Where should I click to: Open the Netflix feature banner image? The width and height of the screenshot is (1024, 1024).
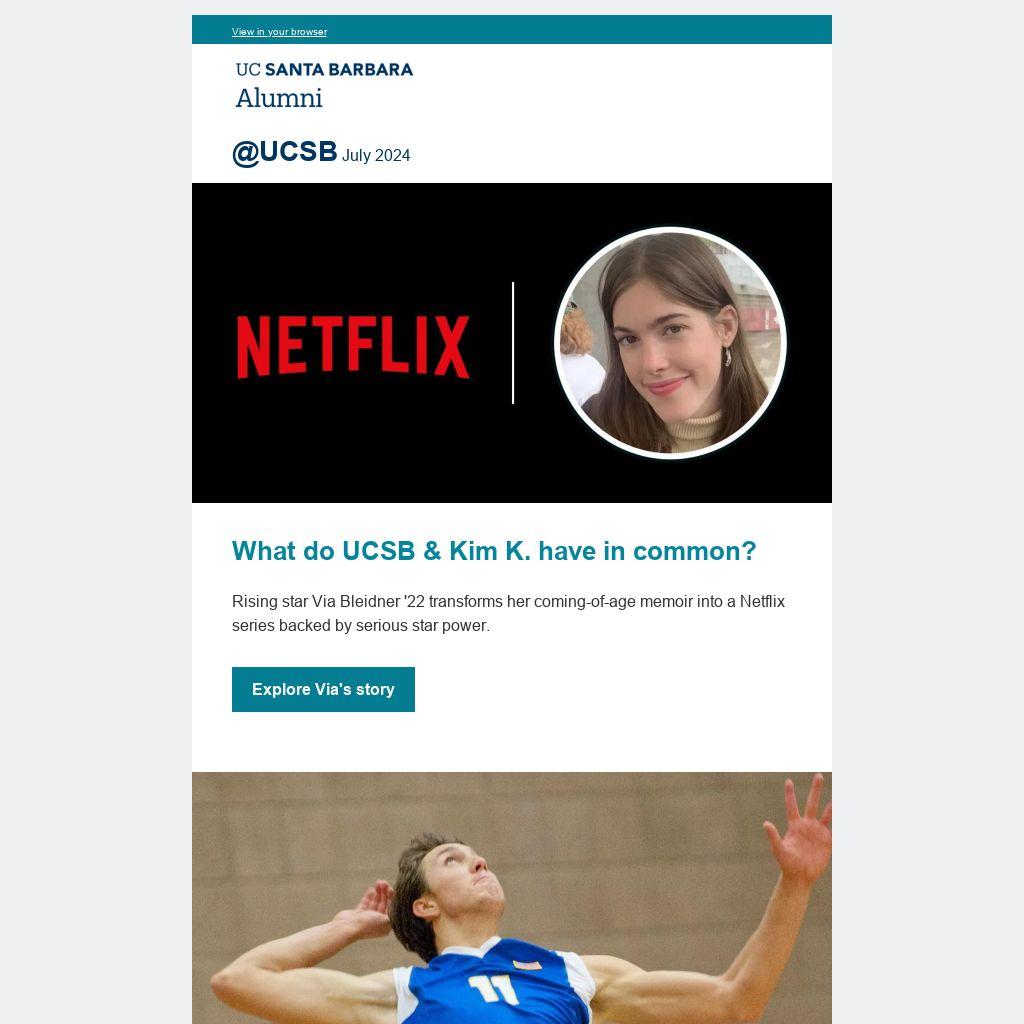click(511, 342)
